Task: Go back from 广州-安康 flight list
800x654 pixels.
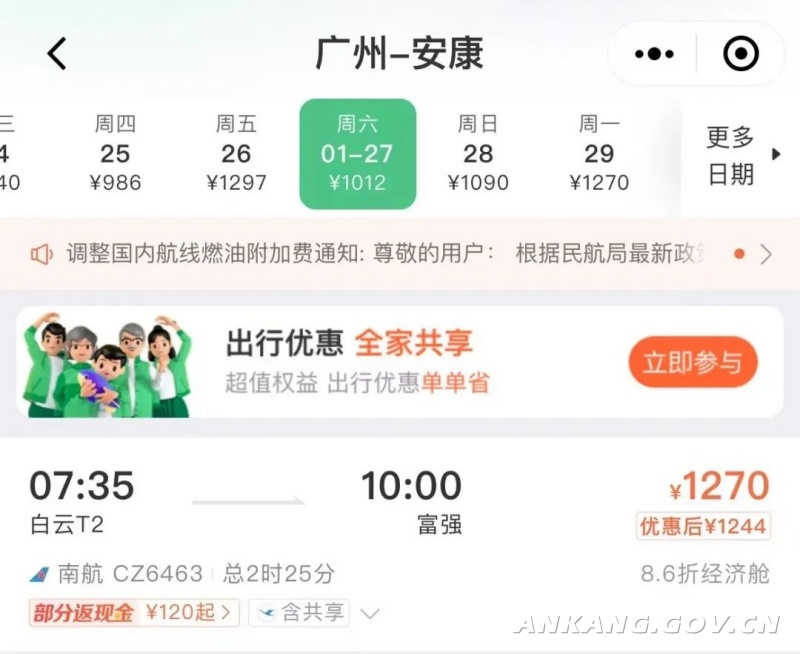Action: [x=57, y=54]
